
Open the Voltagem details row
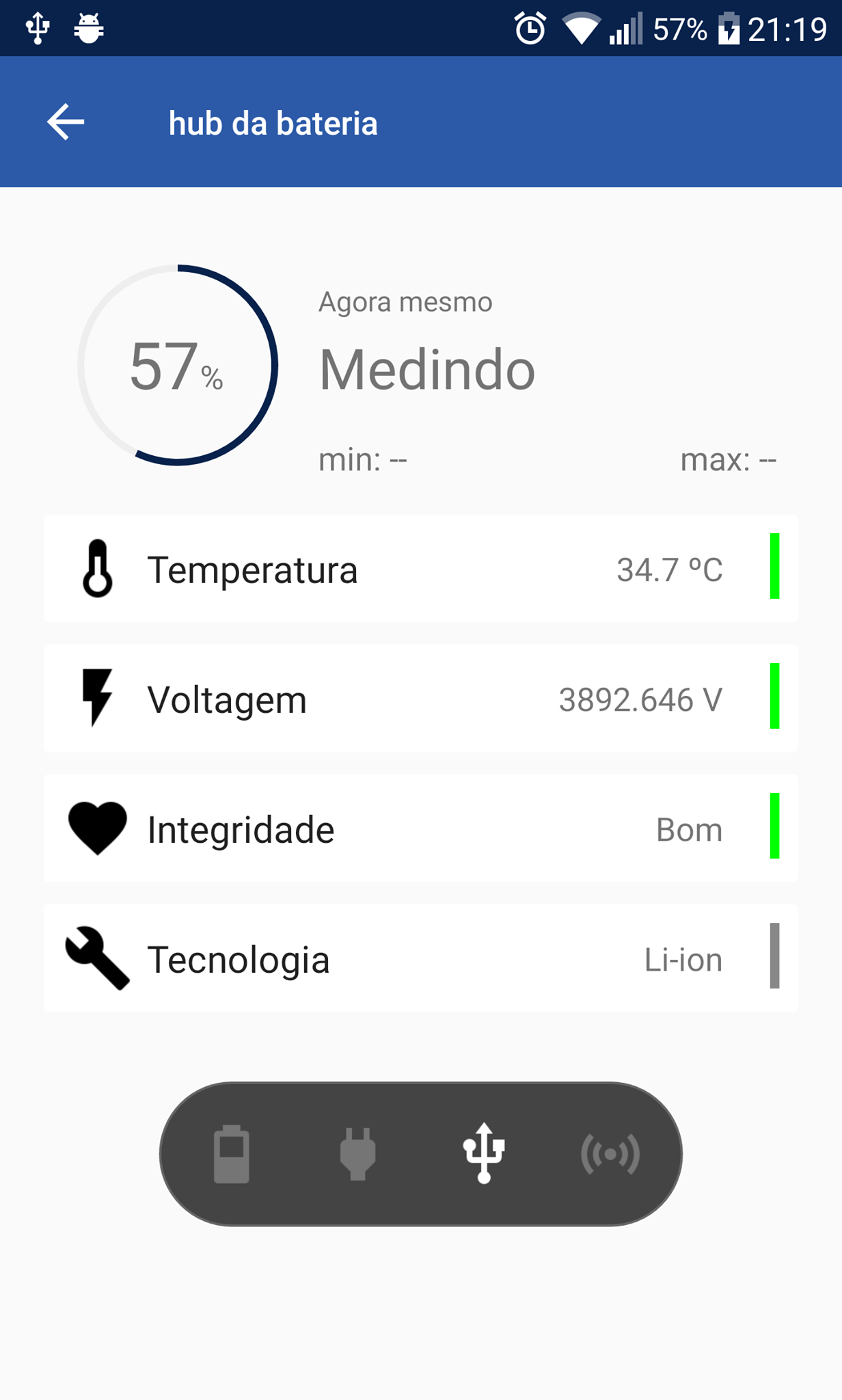click(x=421, y=698)
